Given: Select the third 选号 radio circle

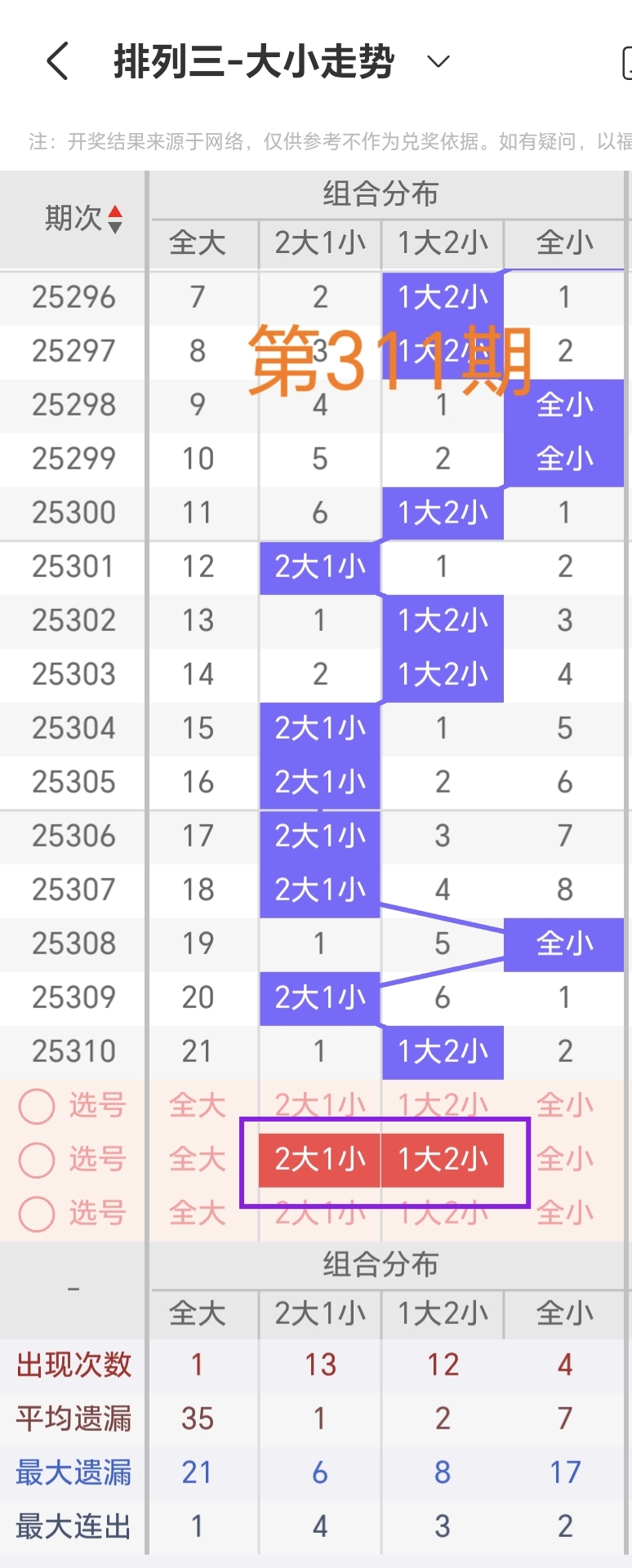Looking at the screenshot, I should coord(36,1214).
